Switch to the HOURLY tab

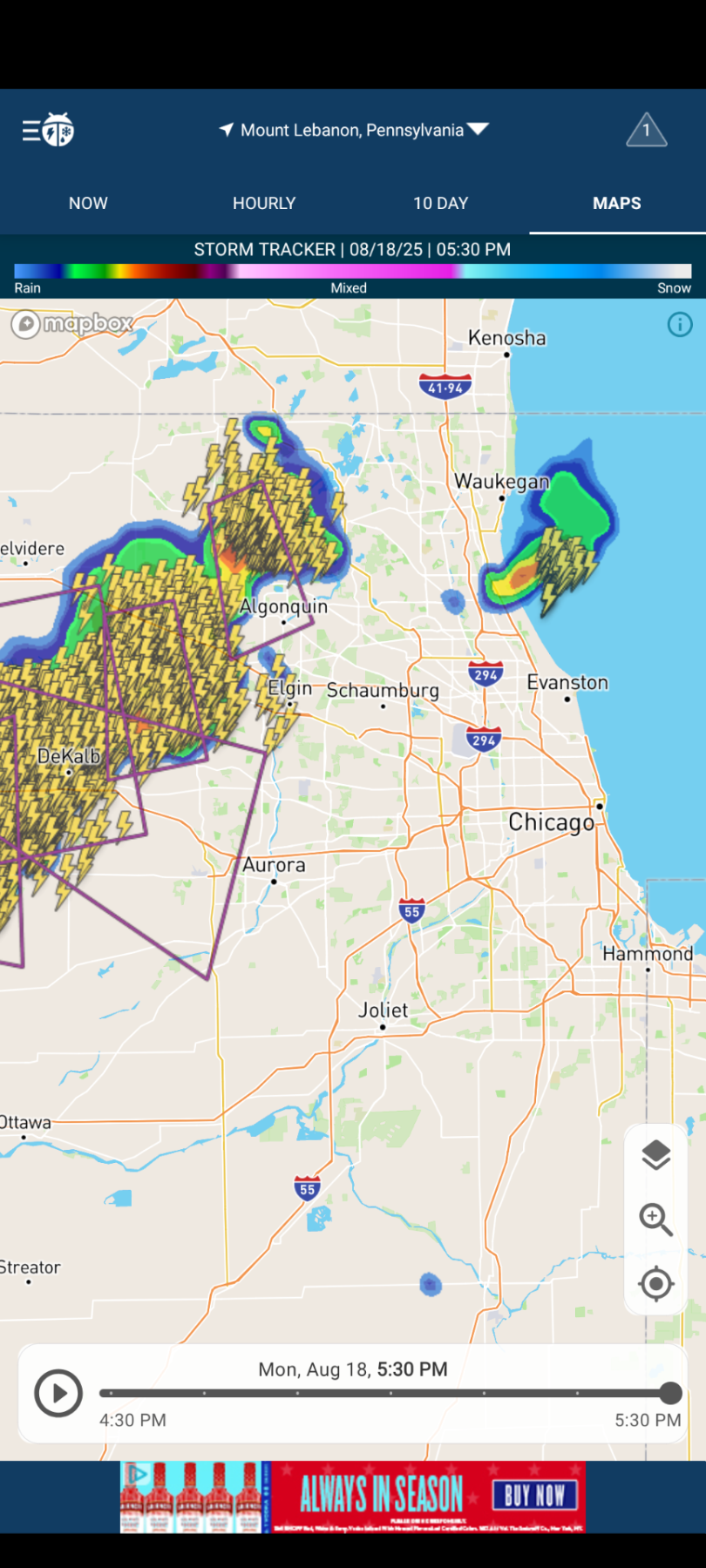pos(264,203)
